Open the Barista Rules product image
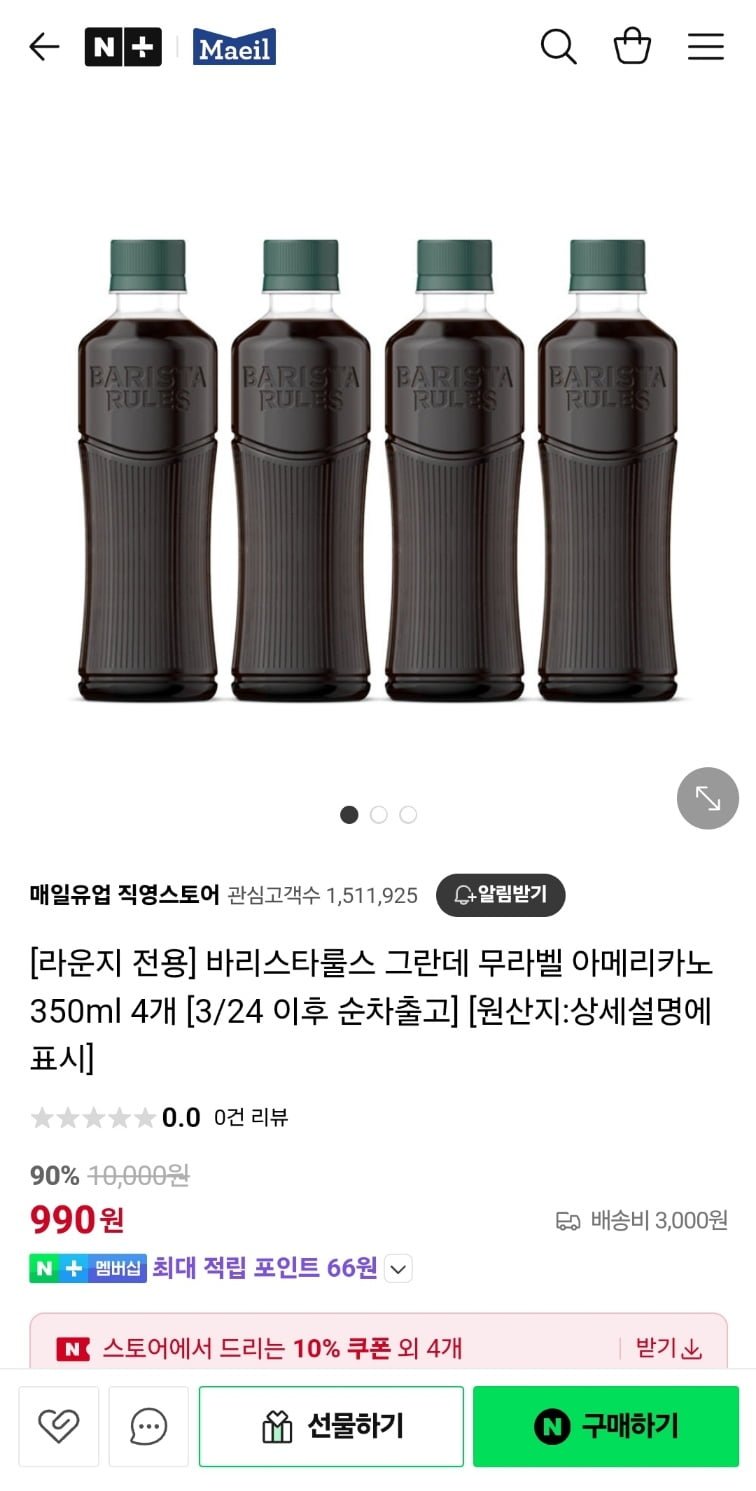 point(378,470)
